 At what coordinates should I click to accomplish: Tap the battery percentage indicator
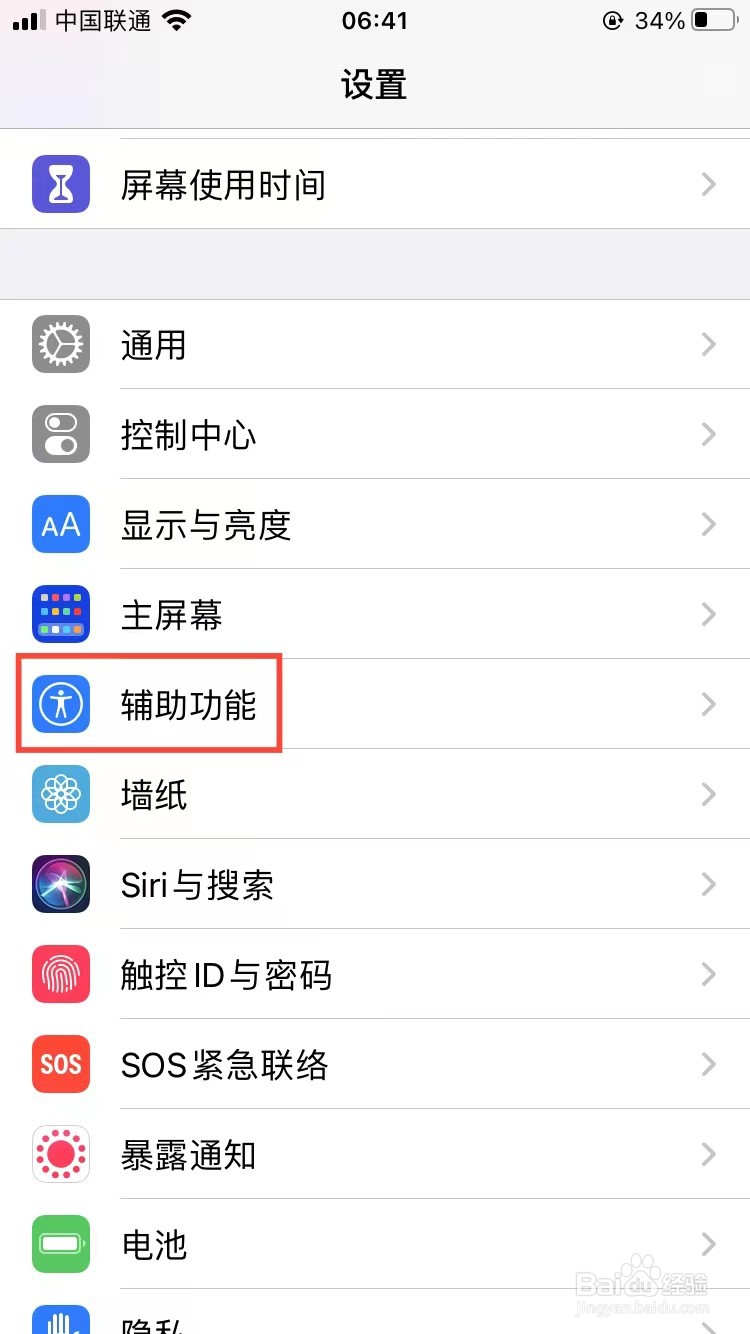click(x=662, y=20)
